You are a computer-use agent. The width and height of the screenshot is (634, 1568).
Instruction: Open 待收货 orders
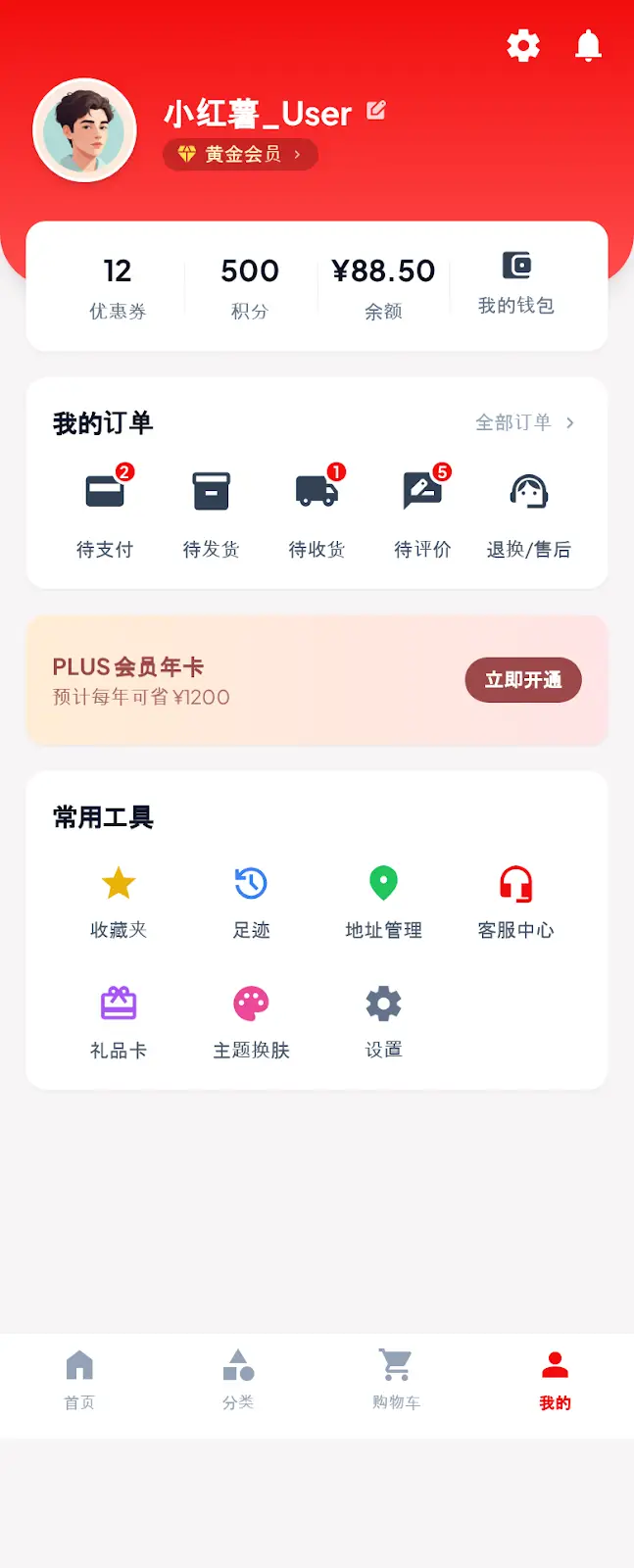pyautogui.click(x=317, y=512)
